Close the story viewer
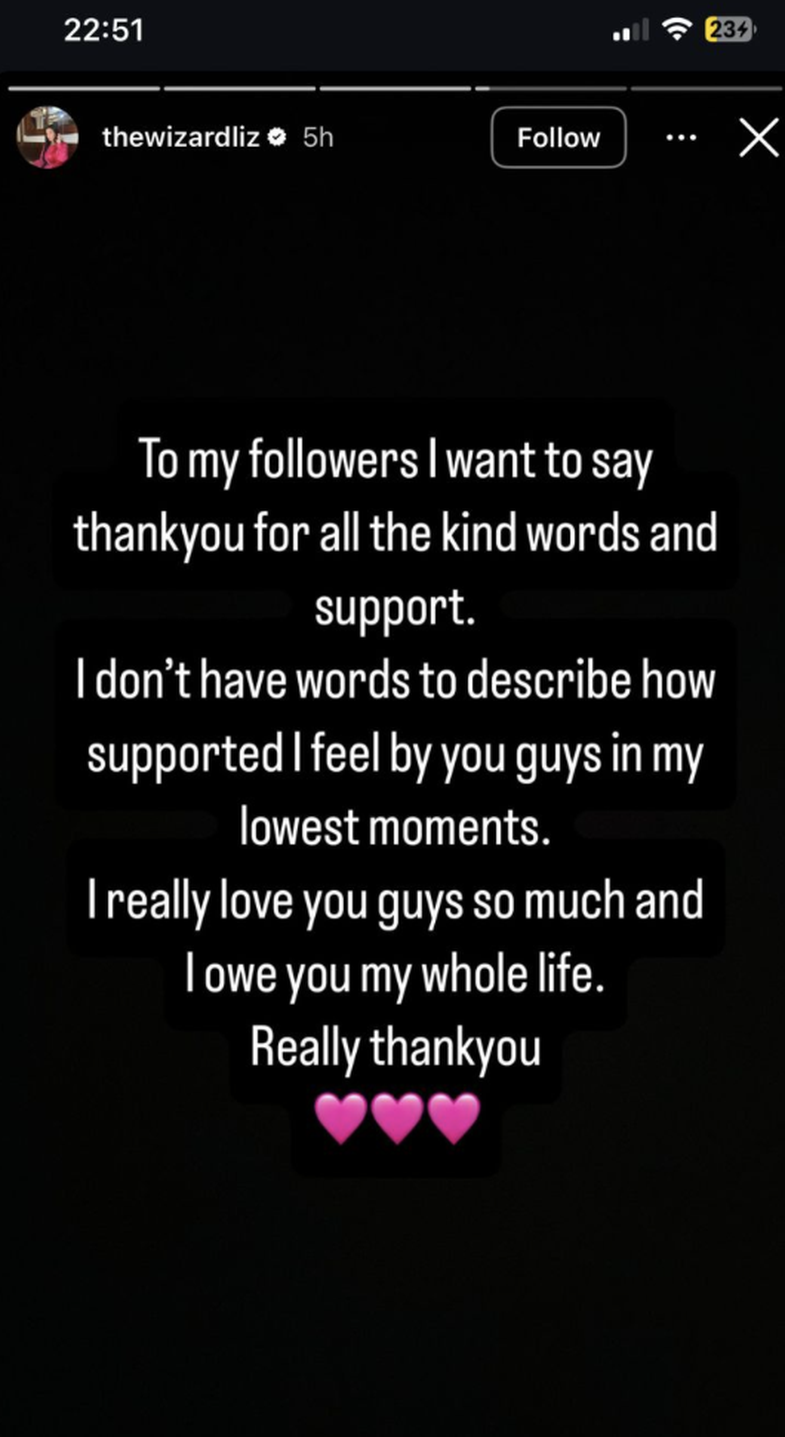This screenshot has width=785, height=1437. pyautogui.click(x=758, y=138)
